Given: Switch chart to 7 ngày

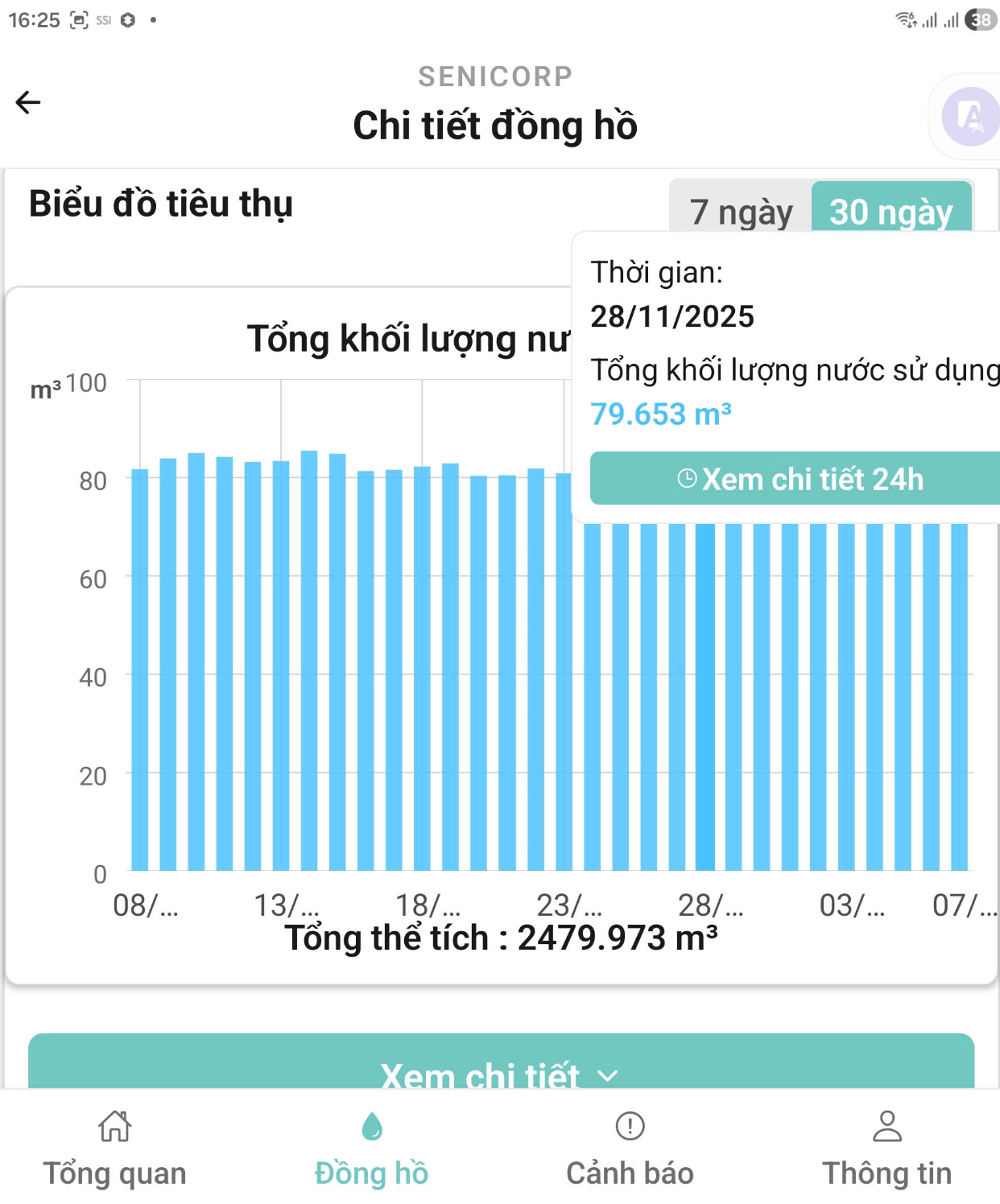Looking at the screenshot, I should coord(741,211).
